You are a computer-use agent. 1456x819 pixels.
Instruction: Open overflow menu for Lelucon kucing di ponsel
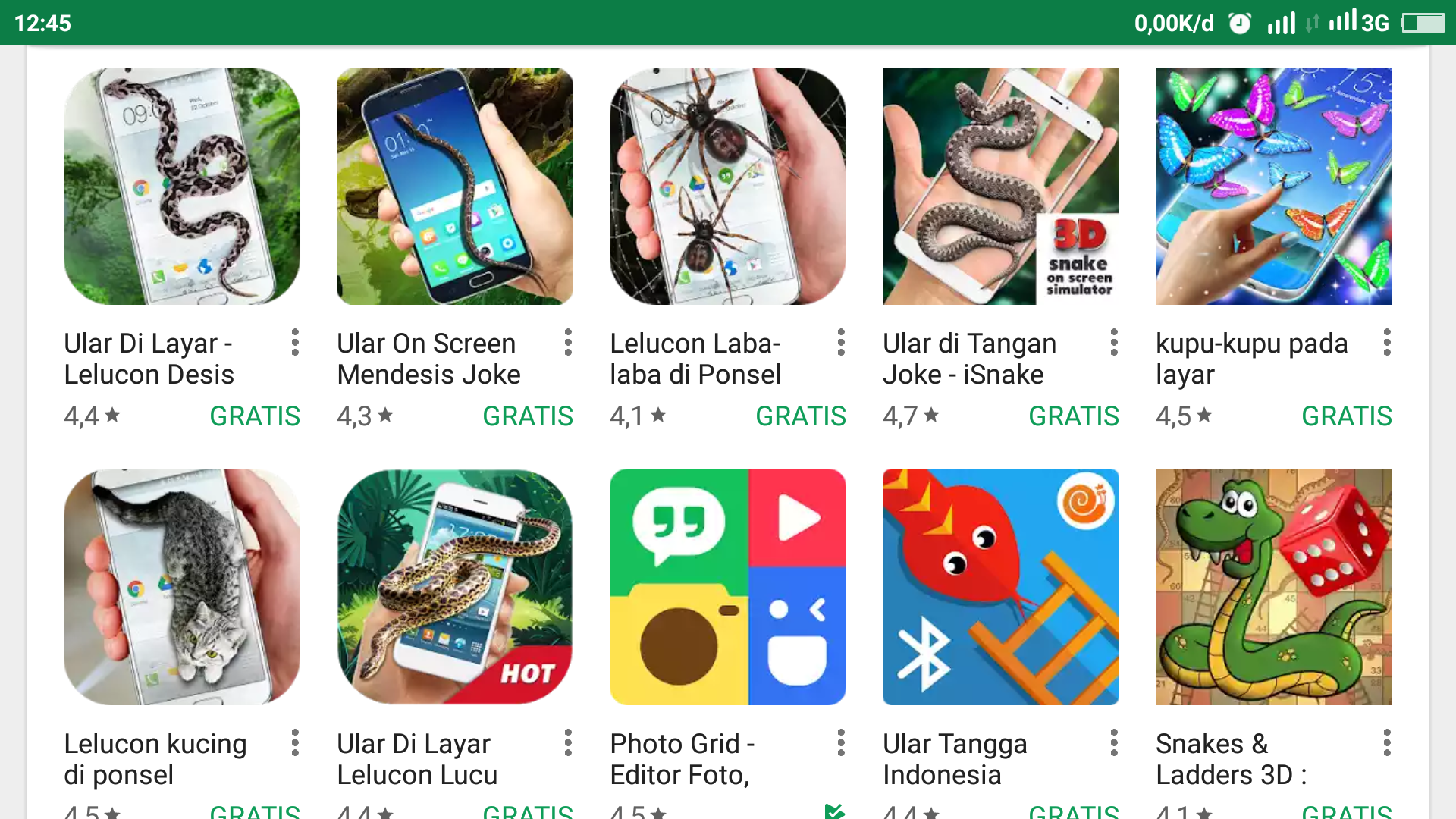point(295,743)
